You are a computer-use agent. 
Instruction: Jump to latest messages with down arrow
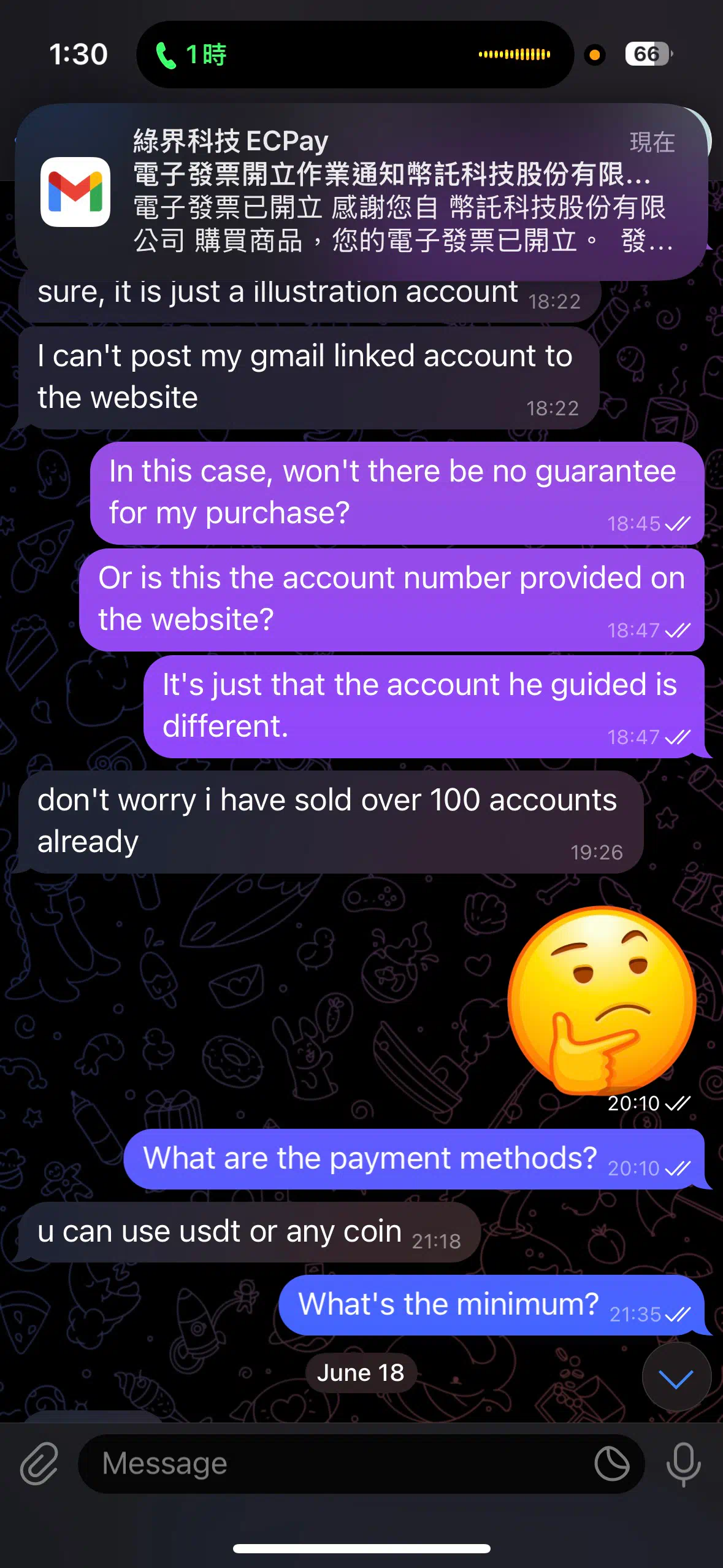676,1378
